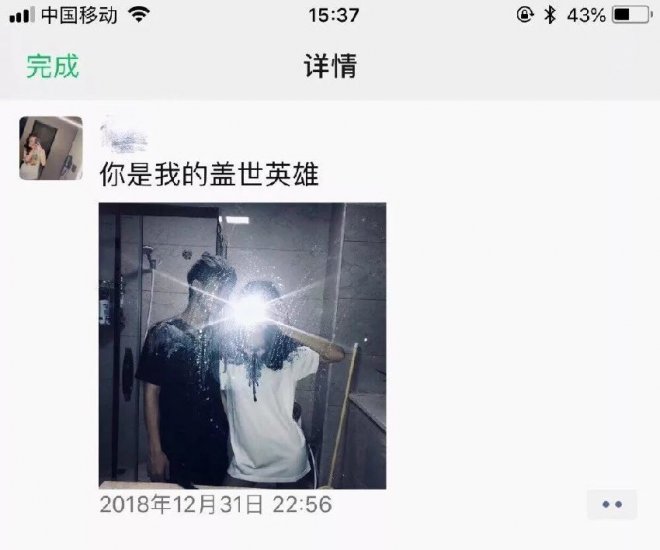660x550 pixels.
Task: Open the poster's profile avatar
Action: point(51,148)
